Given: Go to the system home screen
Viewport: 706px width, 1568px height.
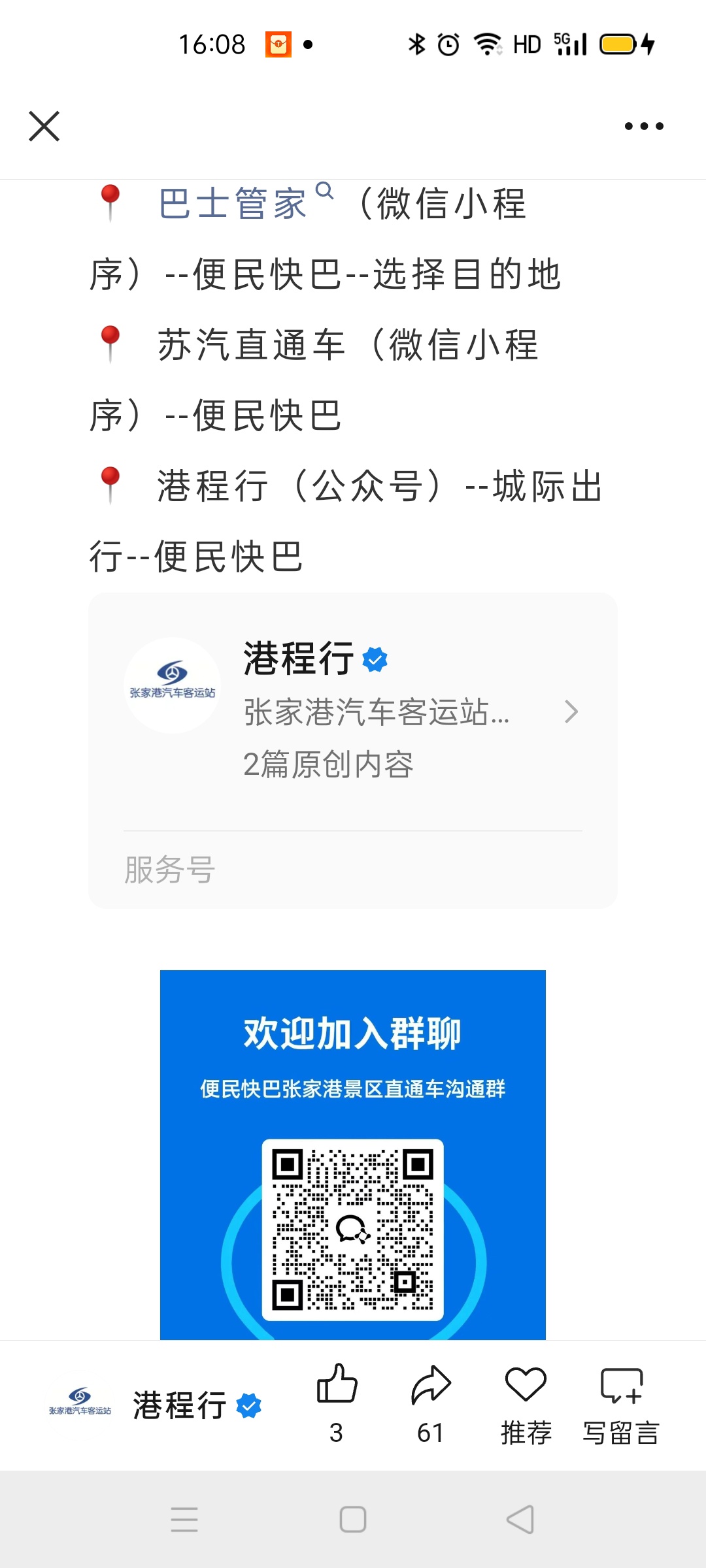Looking at the screenshot, I should click(x=353, y=1519).
